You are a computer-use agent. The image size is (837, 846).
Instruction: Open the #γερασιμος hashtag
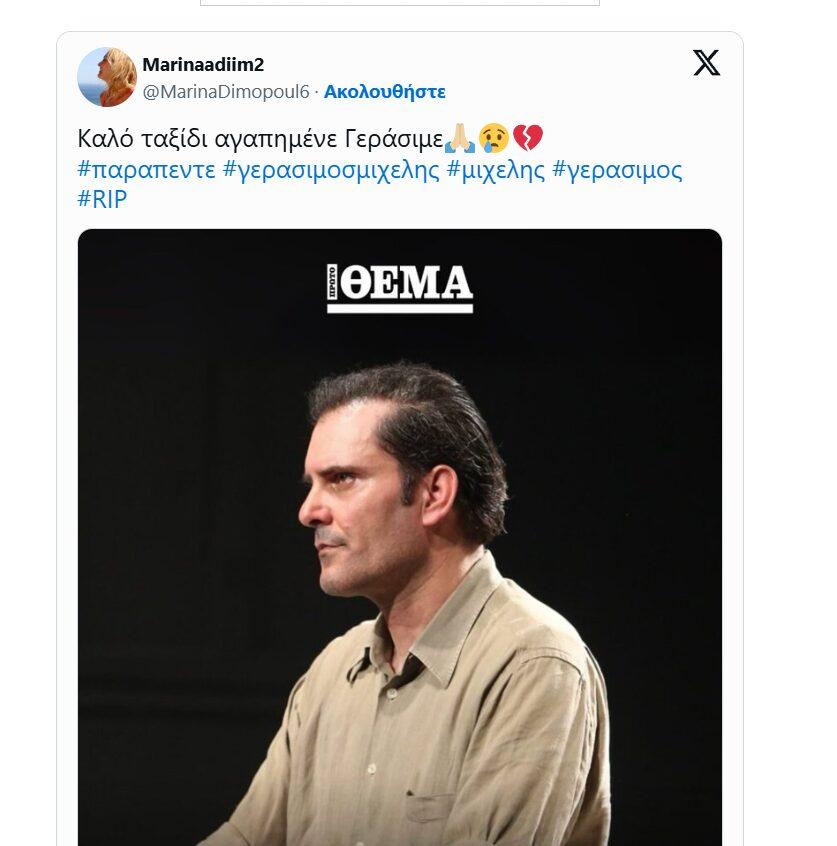[617, 170]
